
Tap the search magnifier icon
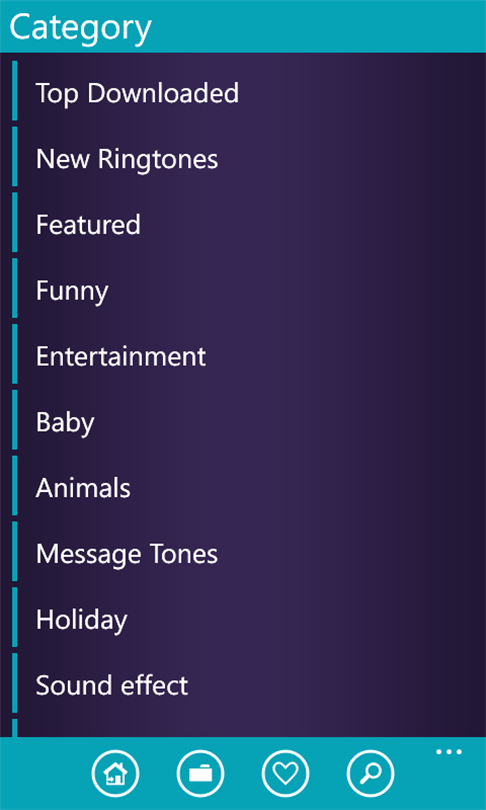coord(371,773)
